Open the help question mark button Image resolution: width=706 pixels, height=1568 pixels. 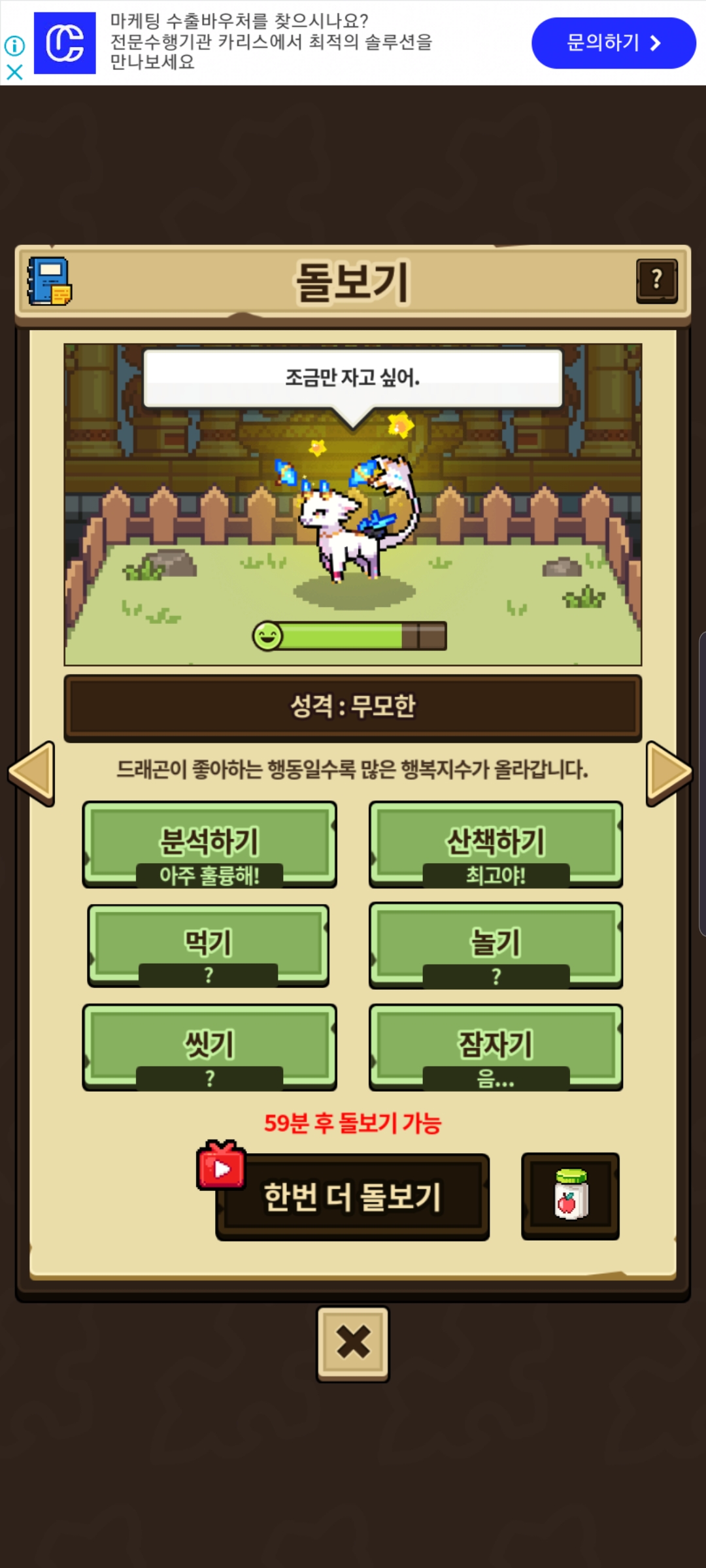pos(656,281)
